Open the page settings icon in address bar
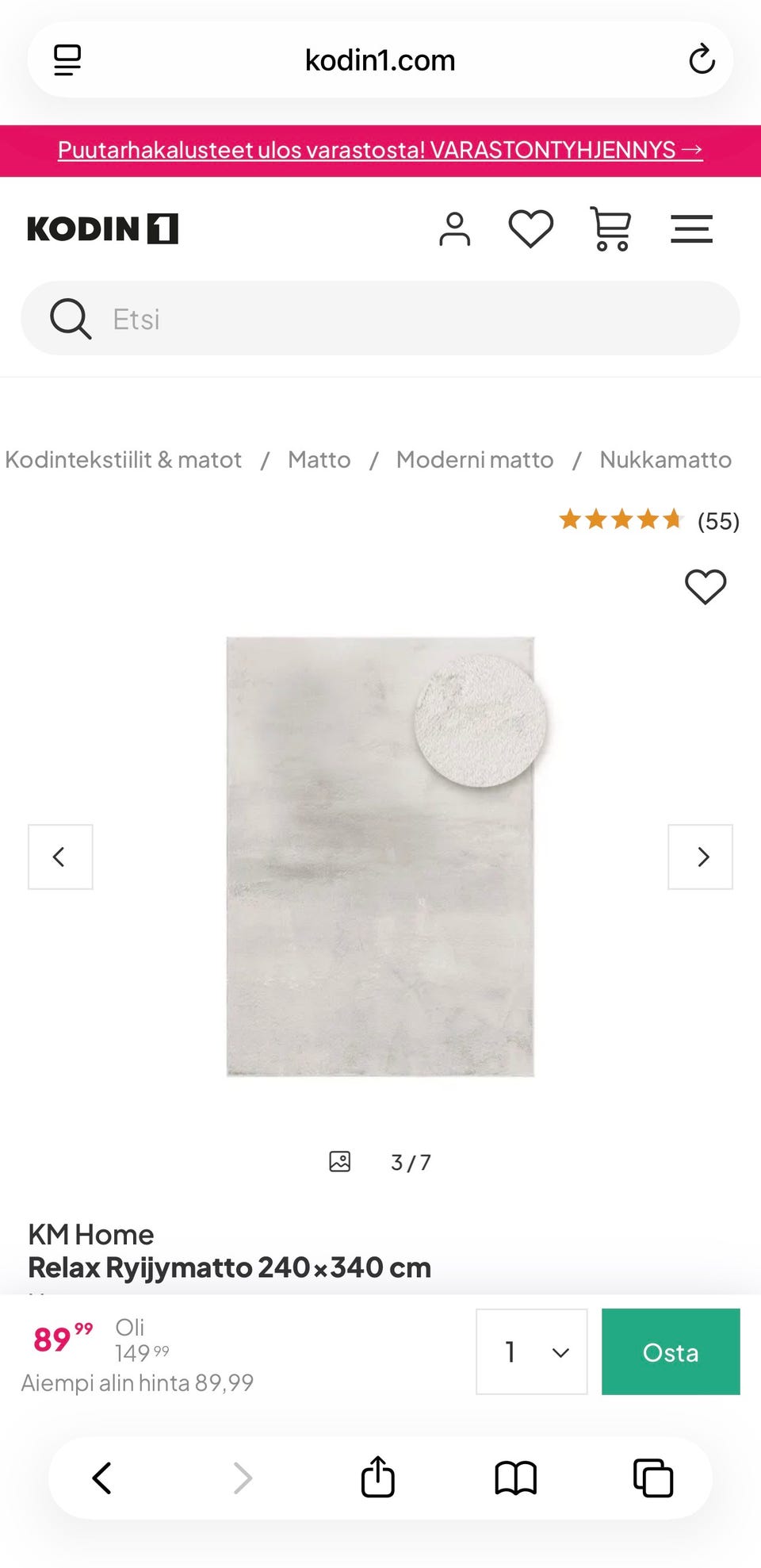 click(x=67, y=59)
